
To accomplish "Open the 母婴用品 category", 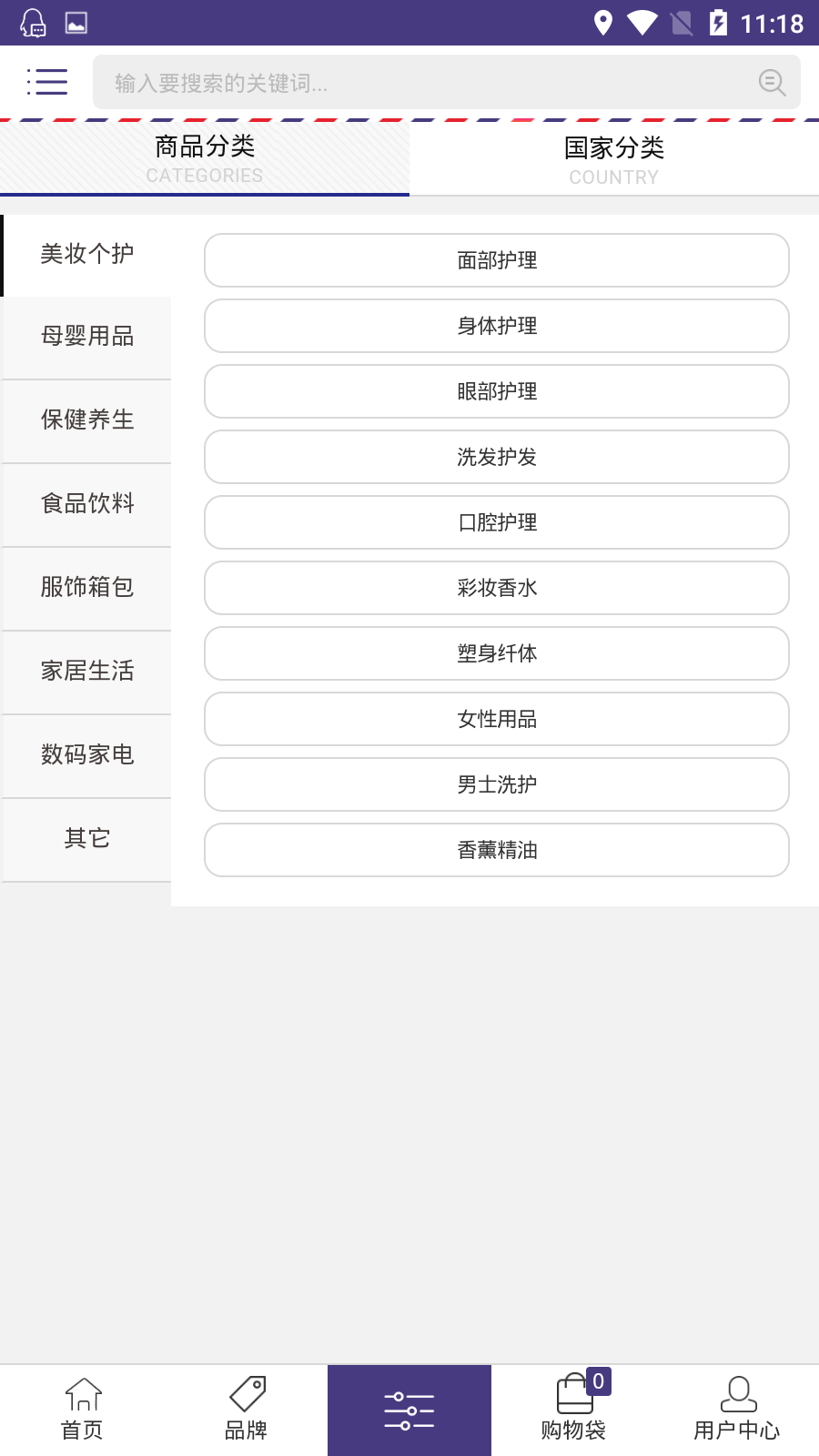I will [86, 337].
